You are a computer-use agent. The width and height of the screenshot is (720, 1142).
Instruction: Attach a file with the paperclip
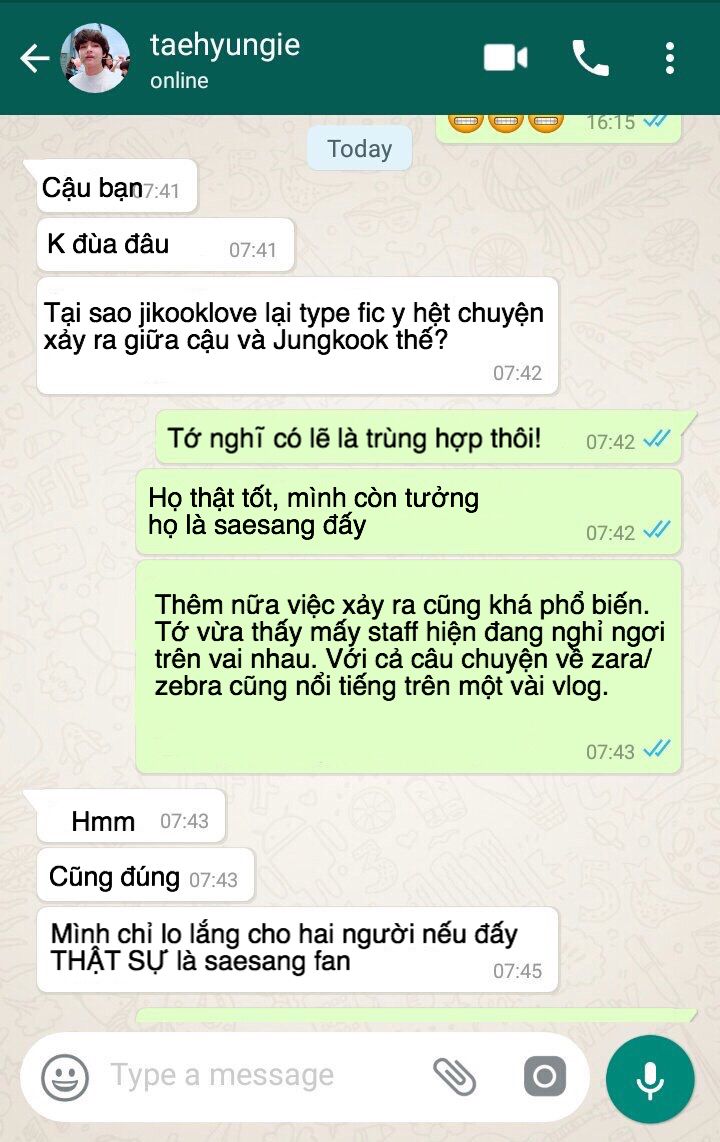[x=455, y=1076]
